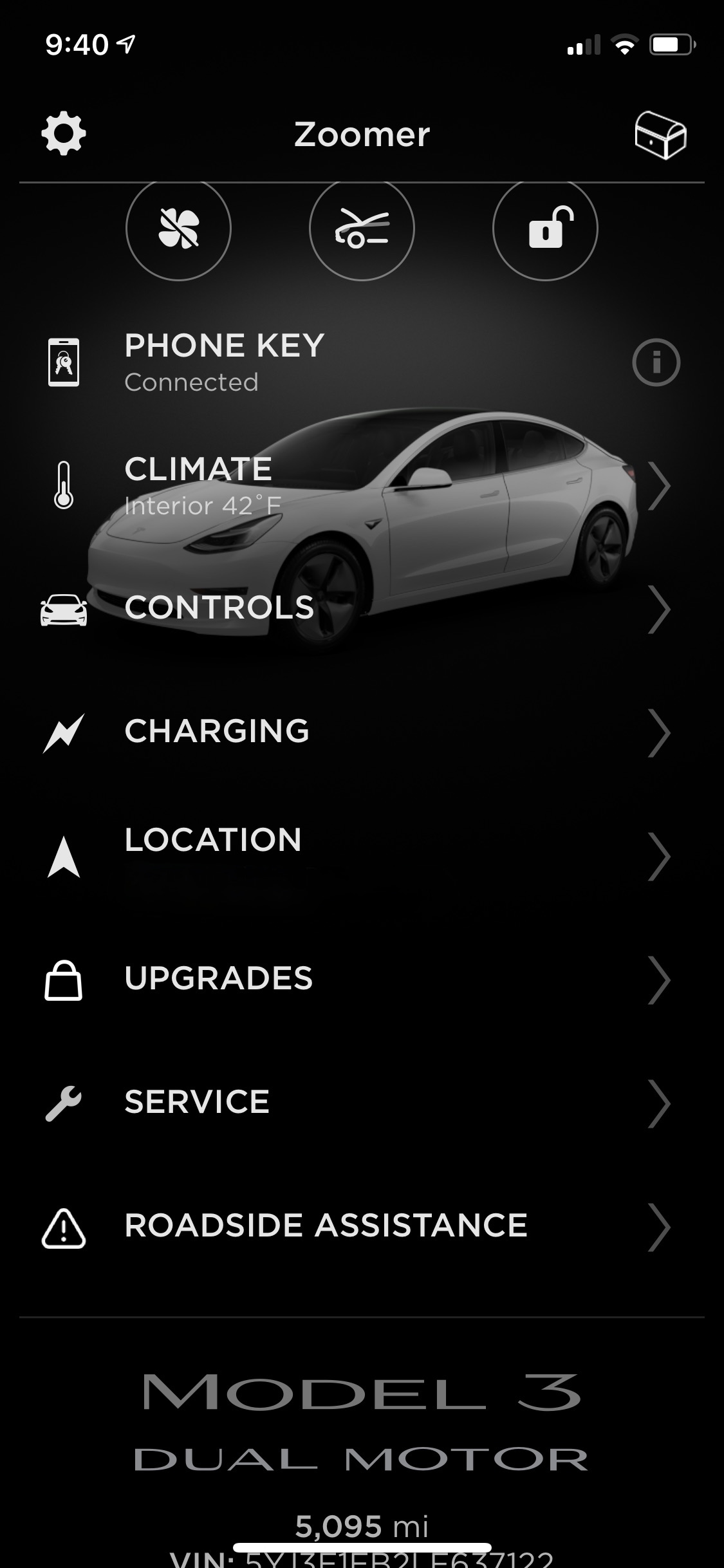
Task: Open the toybox chest icon
Action: 660,135
